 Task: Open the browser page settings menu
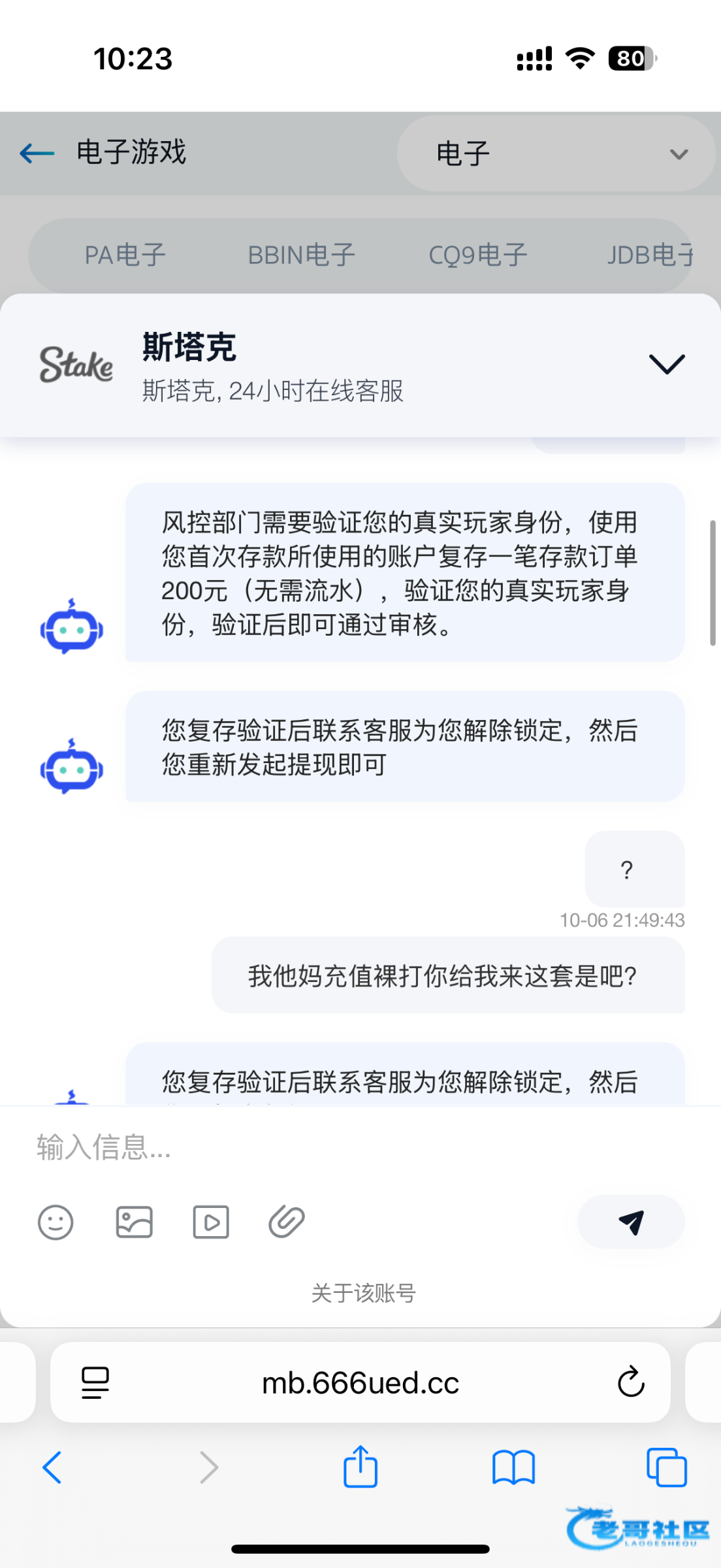tap(95, 1382)
